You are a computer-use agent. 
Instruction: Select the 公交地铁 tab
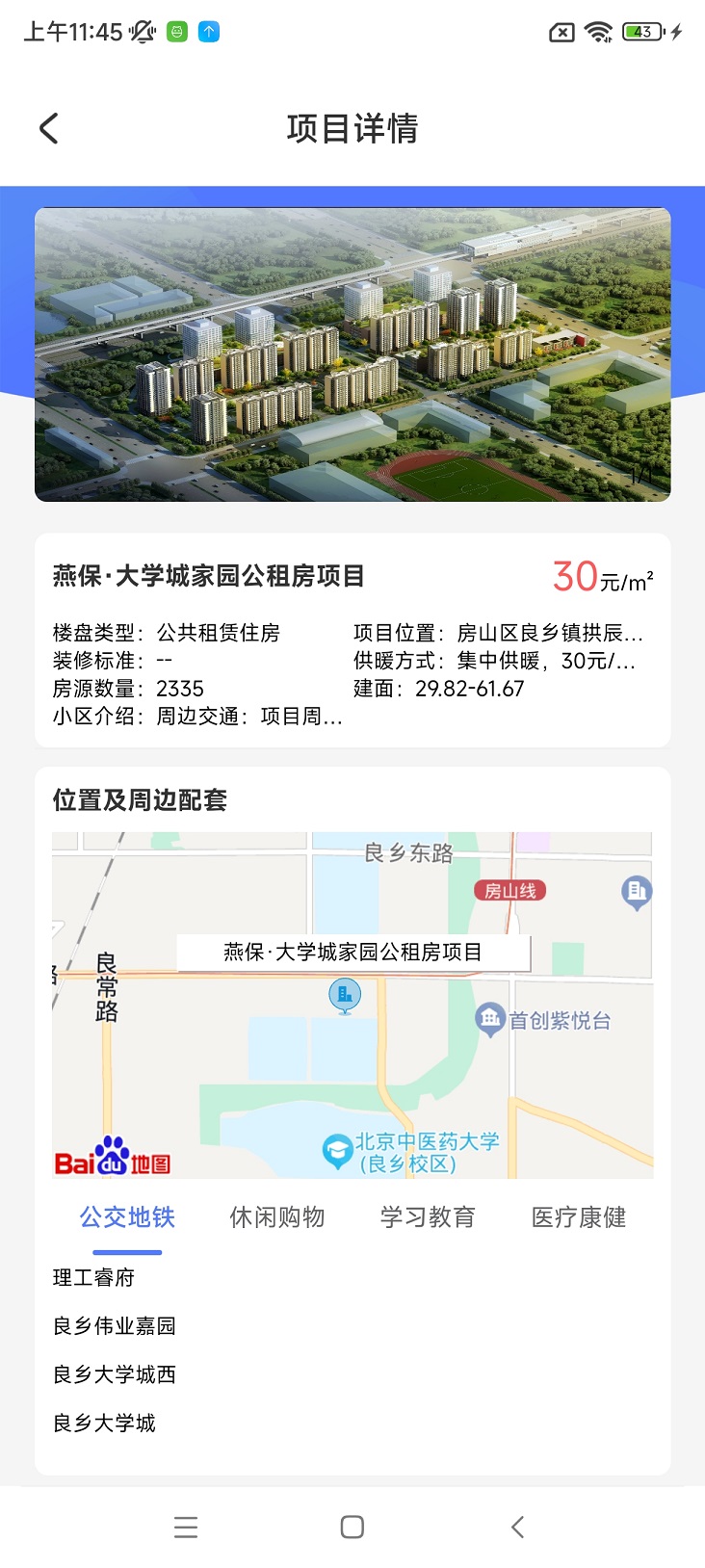(127, 1216)
